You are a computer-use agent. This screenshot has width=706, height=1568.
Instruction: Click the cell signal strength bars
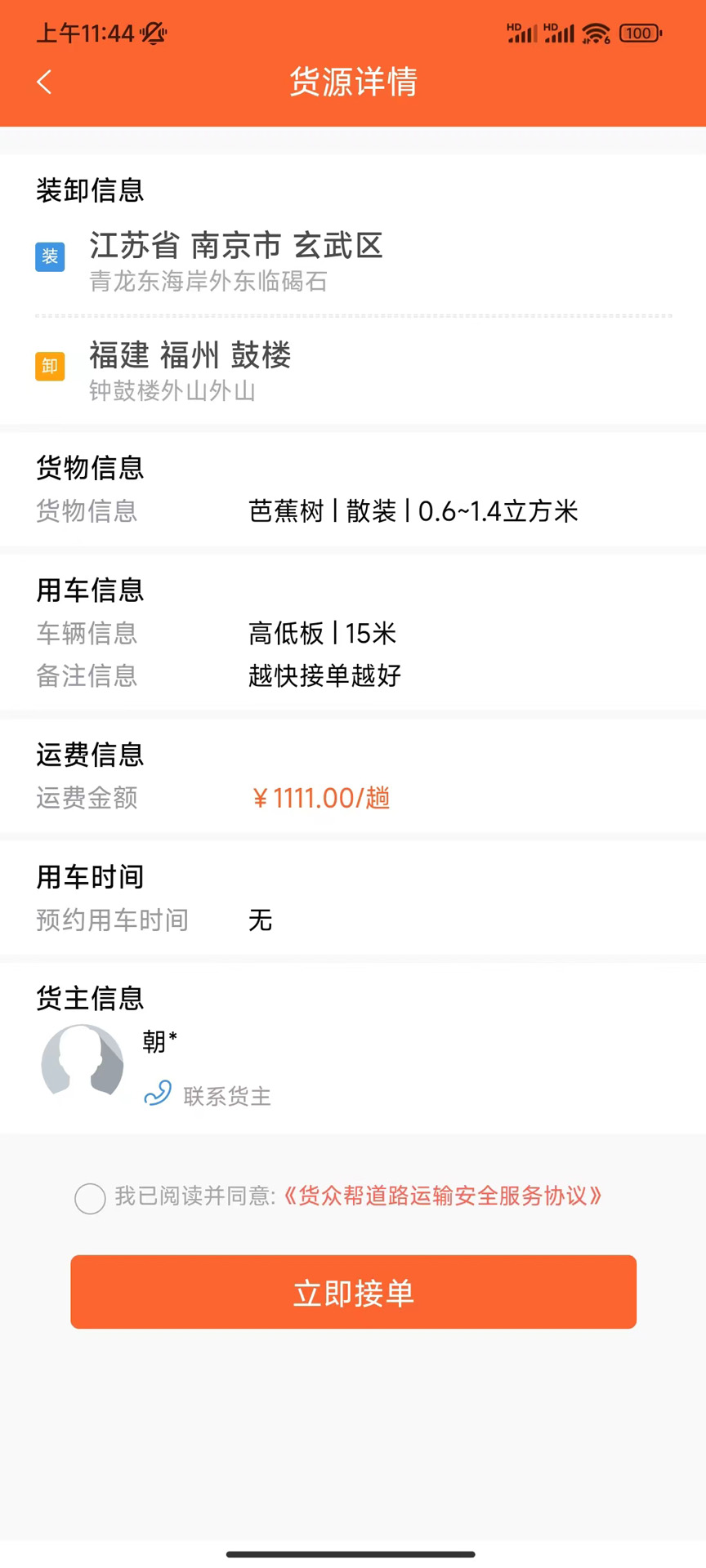[x=521, y=33]
